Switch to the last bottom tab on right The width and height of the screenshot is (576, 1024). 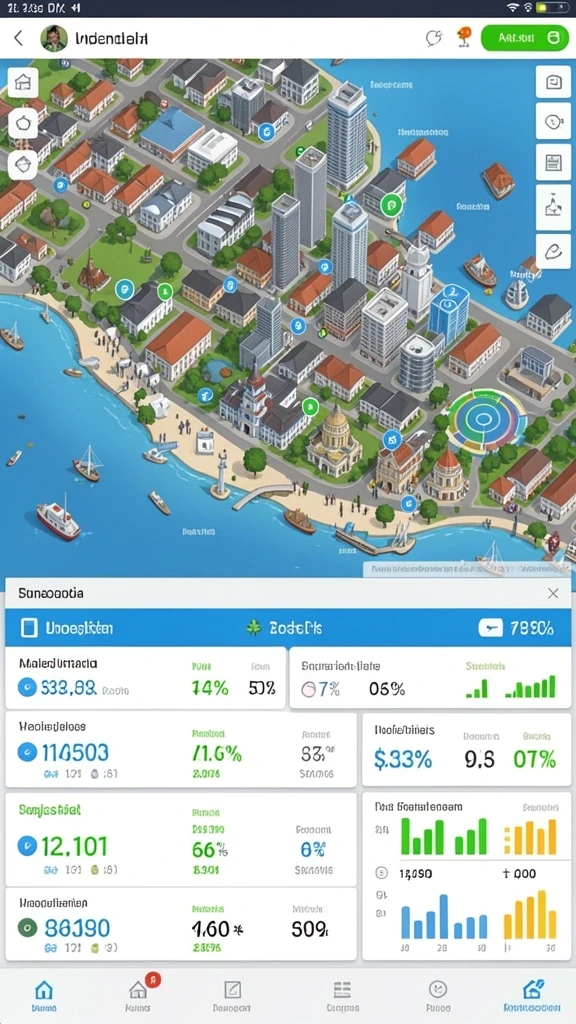(532, 995)
